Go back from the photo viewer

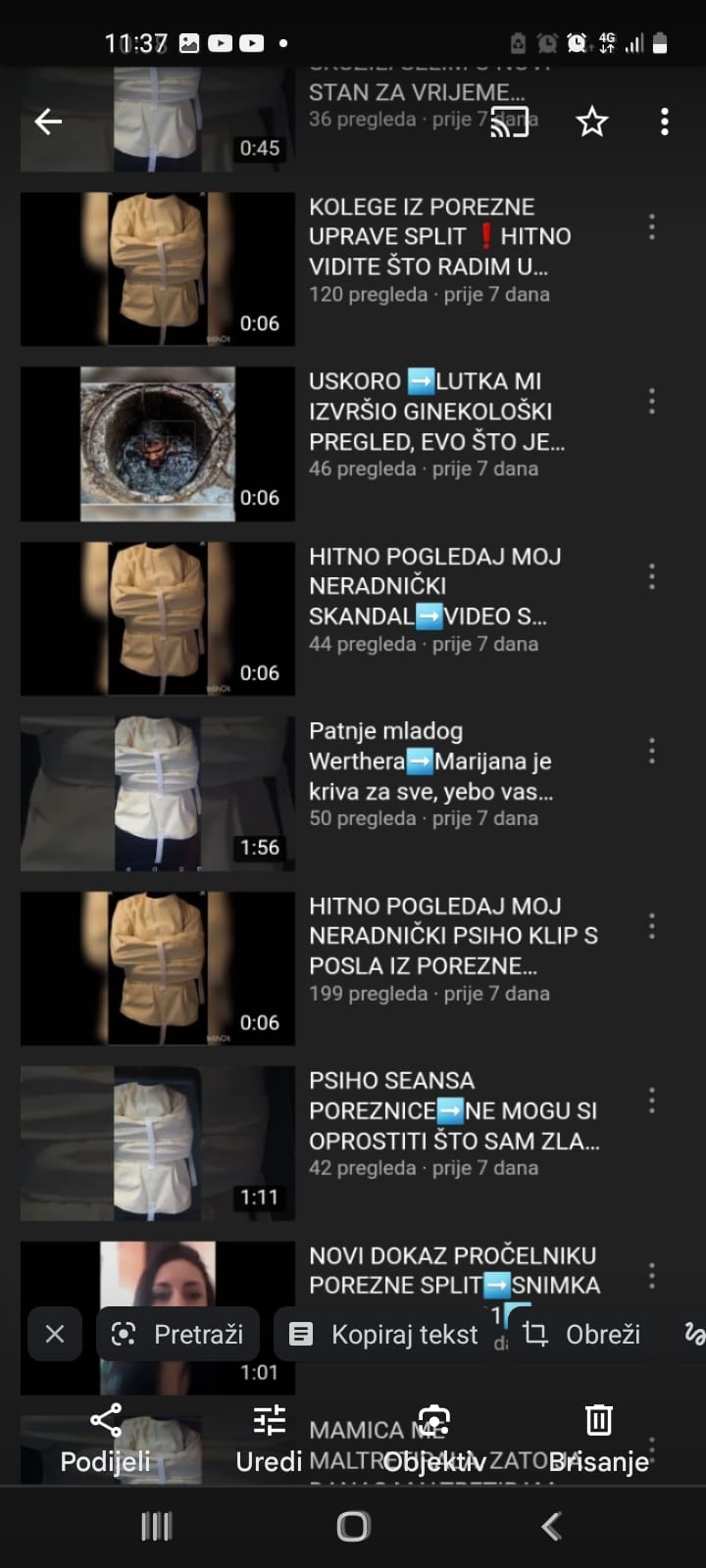[48, 122]
